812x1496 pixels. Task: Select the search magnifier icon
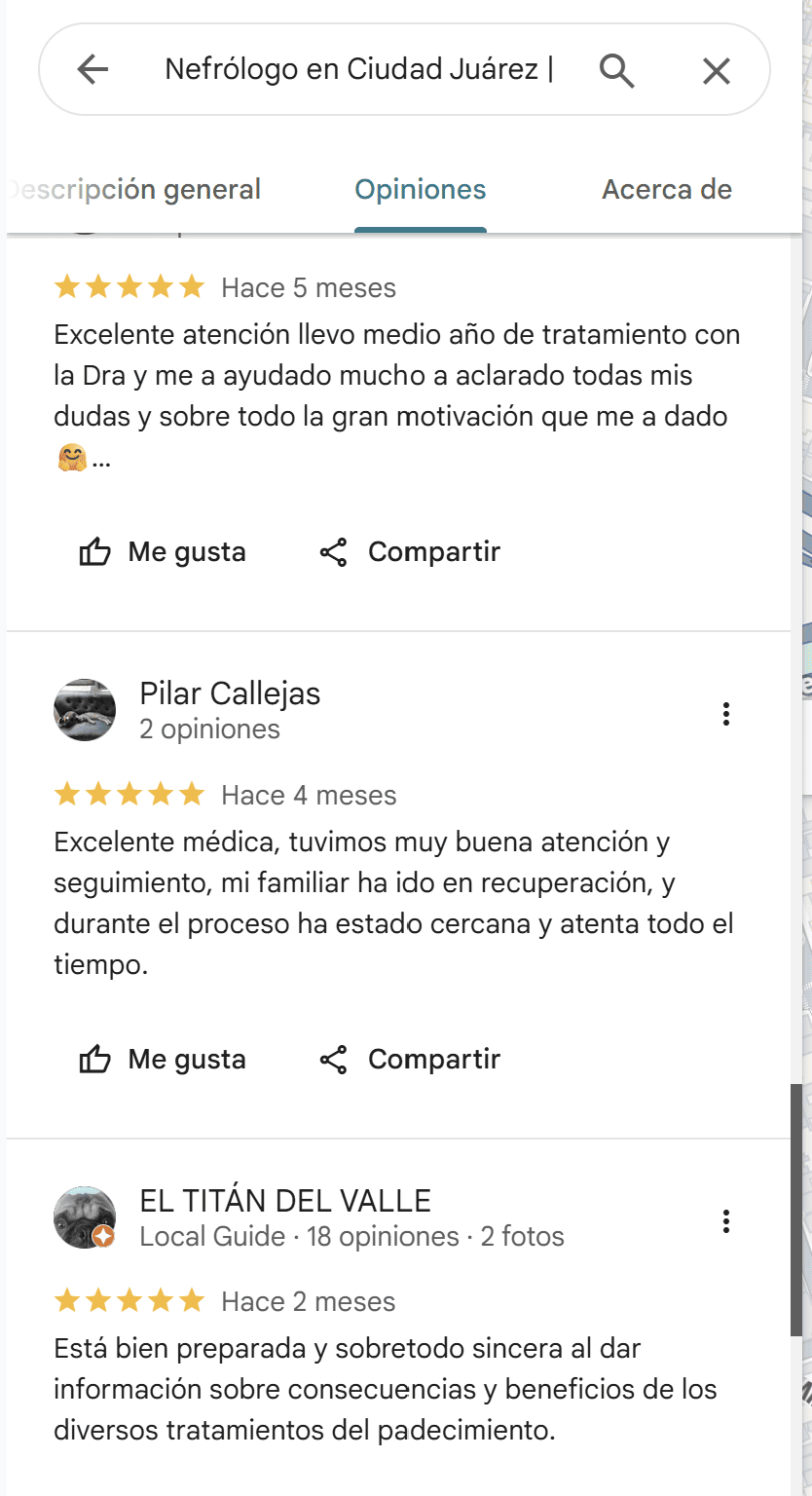[x=617, y=69]
